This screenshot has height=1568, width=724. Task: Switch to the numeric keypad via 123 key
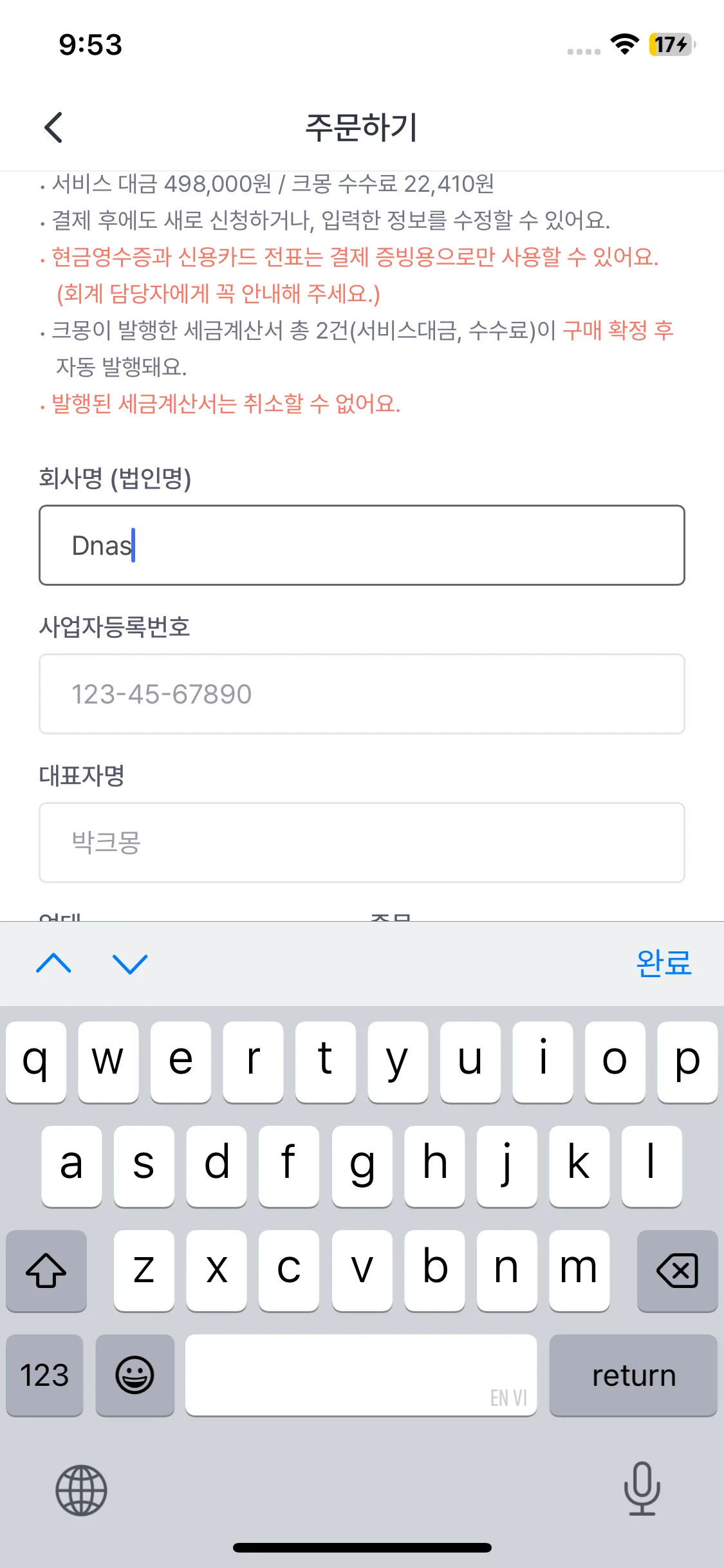(x=44, y=1375)
